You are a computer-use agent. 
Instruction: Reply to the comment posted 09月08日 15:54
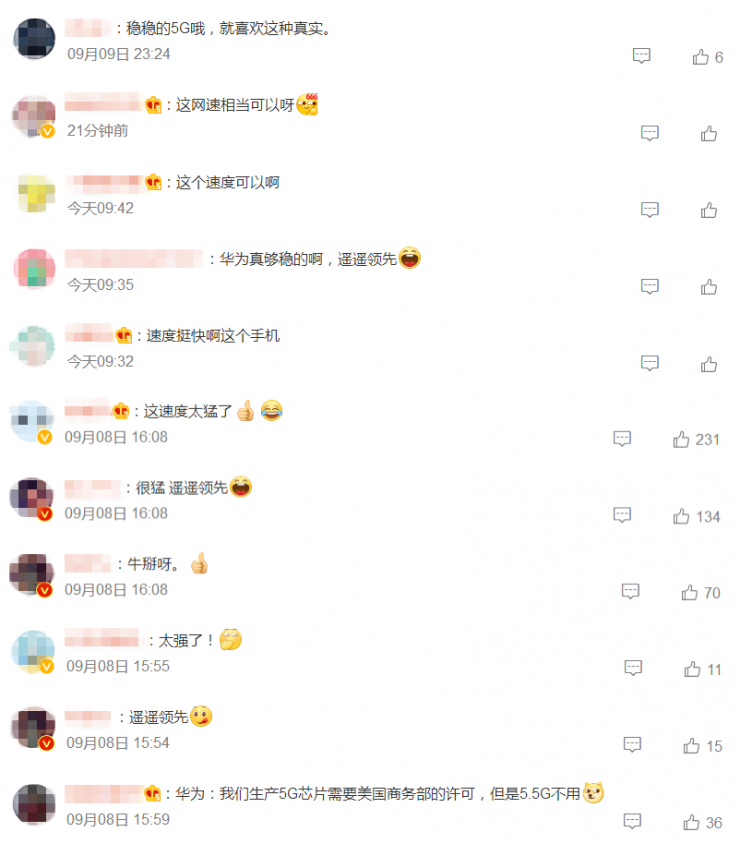[632, 746]
